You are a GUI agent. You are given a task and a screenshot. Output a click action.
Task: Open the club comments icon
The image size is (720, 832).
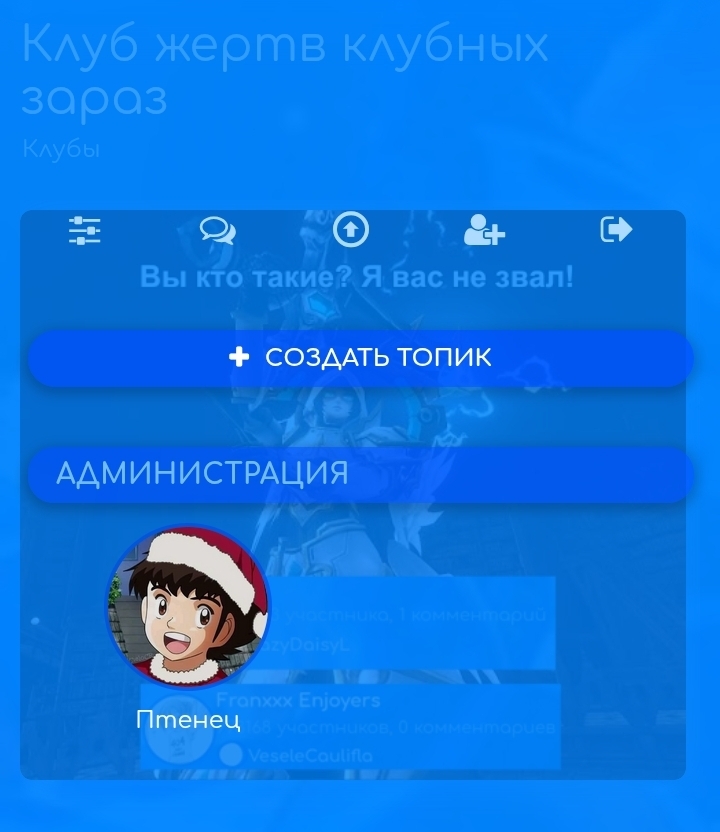pos(217,231)
